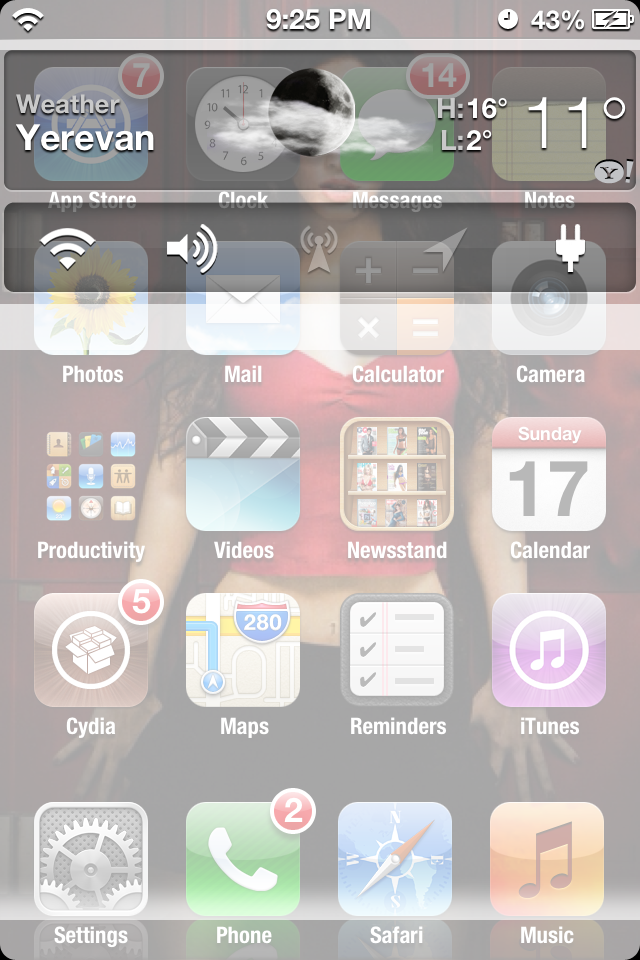This screenshot has width=640, height=960.
Task: Launch Cydia
Action: tap(91, 651)
